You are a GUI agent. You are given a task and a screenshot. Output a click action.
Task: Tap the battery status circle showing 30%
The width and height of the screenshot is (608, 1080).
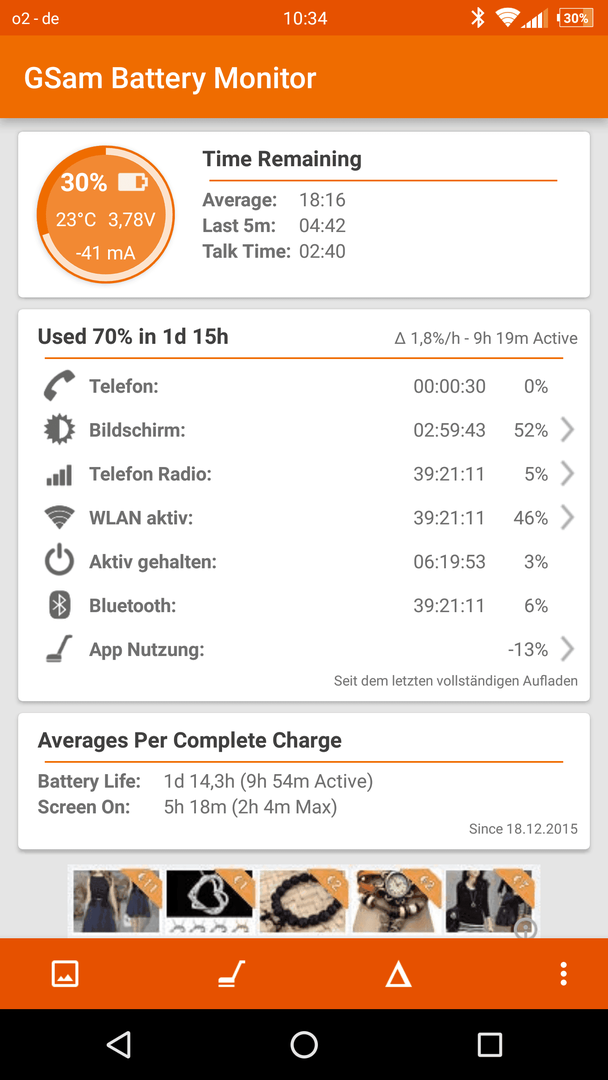105,214
